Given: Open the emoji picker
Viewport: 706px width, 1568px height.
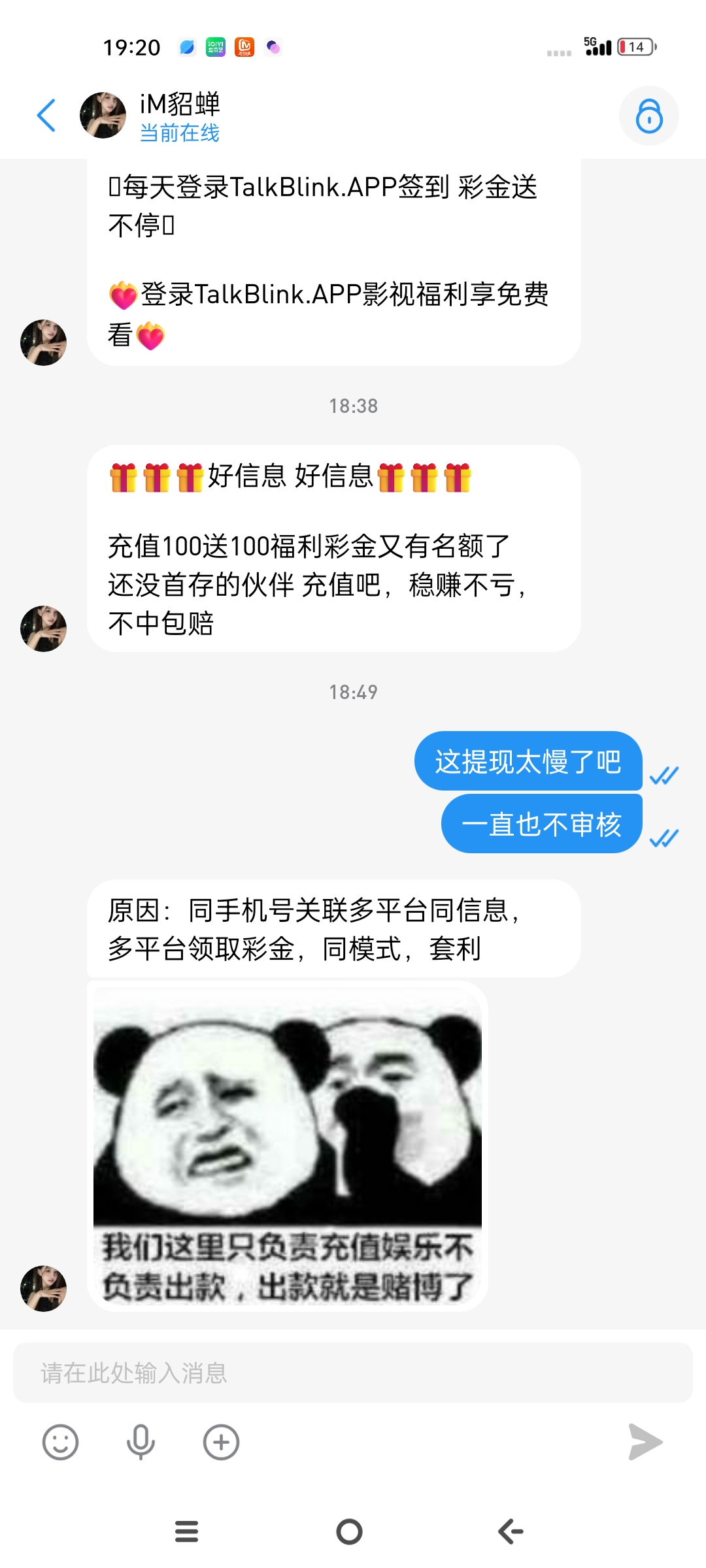Looking at the screenshot, I should [x=60, y=1442].
